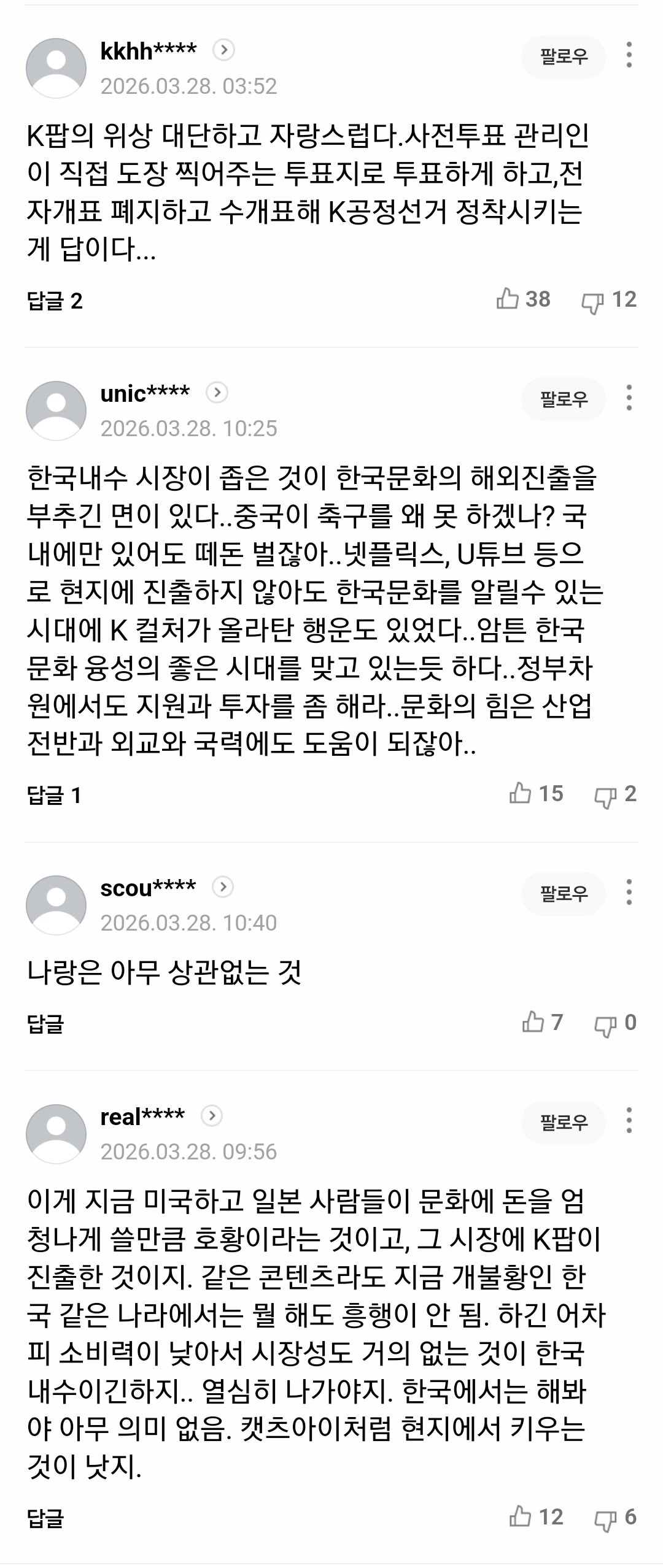Dislike the comment by kkhh****

[593, 301]
